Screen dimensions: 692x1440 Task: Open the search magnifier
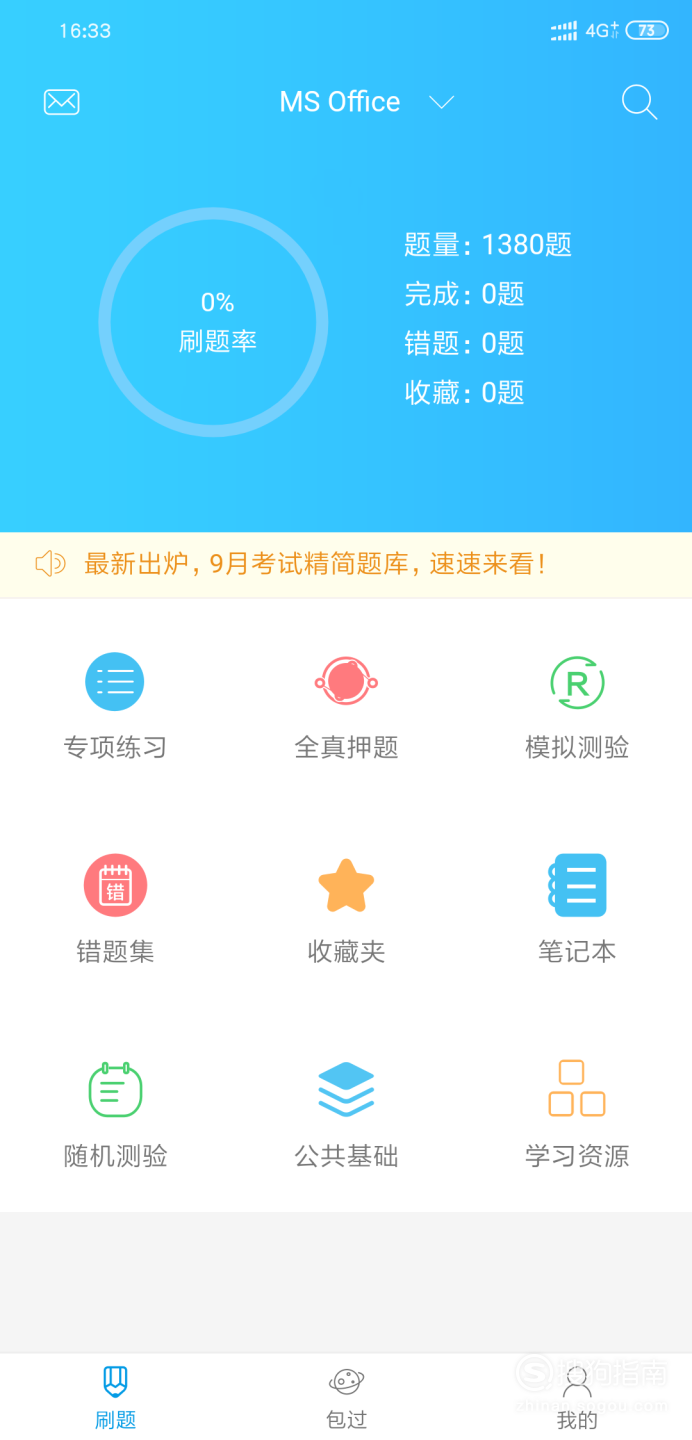coord(639,102)
